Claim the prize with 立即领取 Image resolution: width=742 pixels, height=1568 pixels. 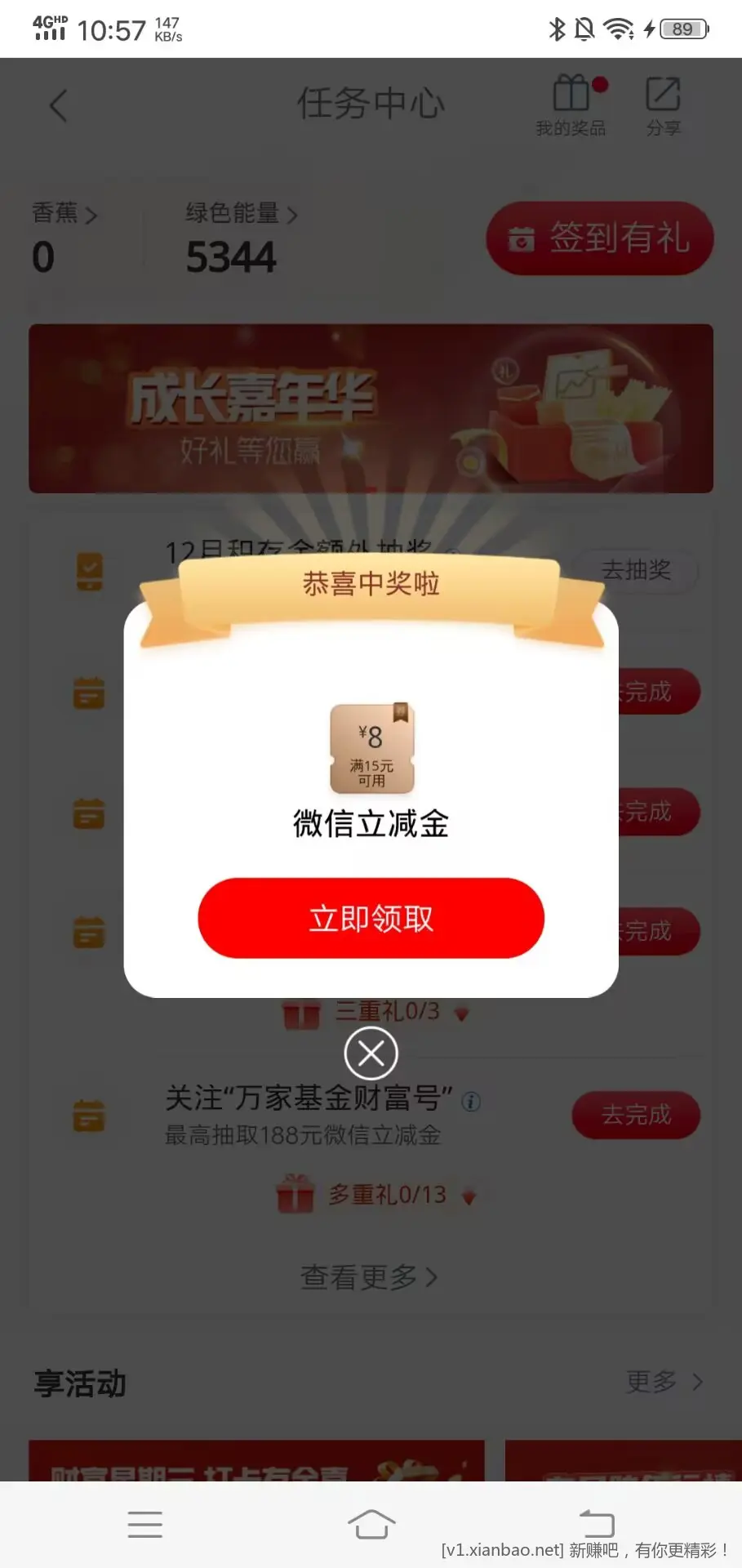371,918
